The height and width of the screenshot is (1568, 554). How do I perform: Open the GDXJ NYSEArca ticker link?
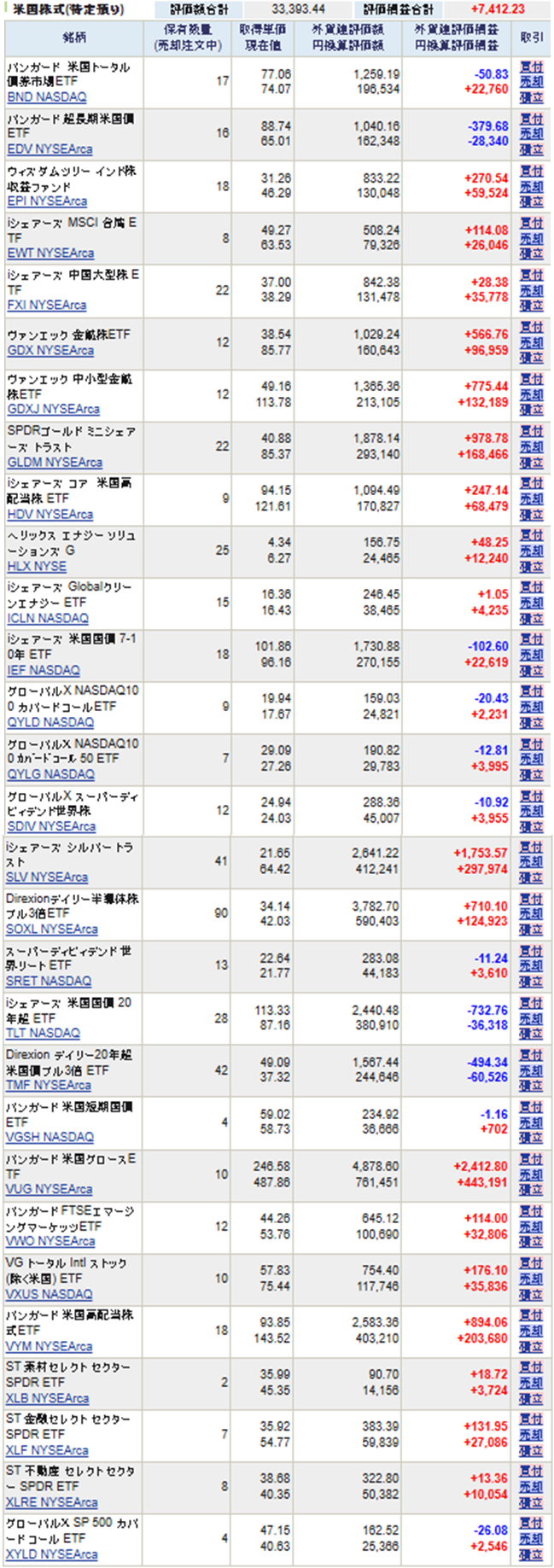[x=53, y=409]
